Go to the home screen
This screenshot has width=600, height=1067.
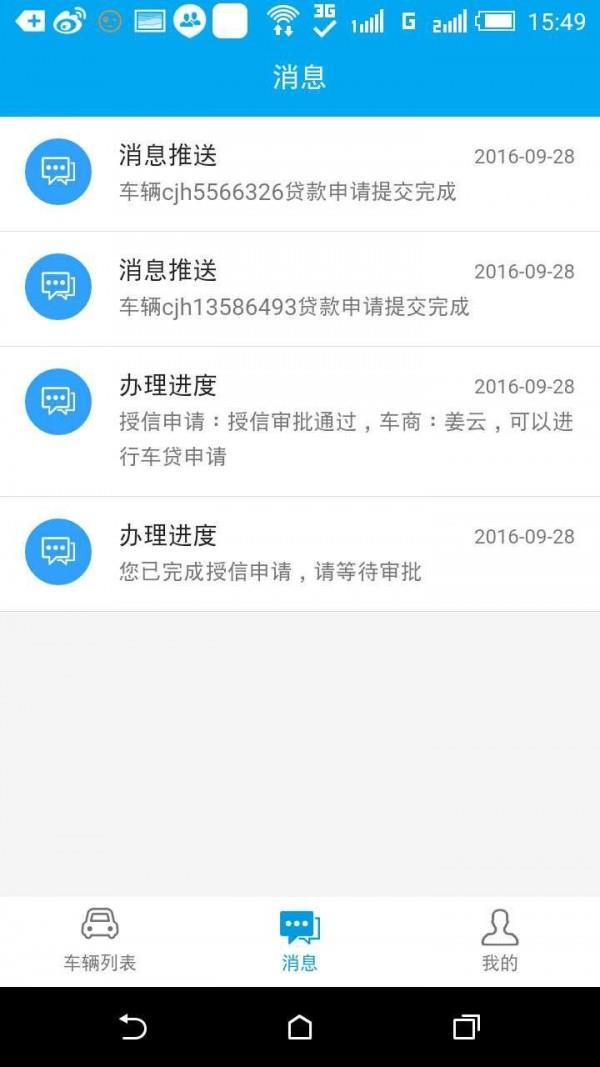click(300, 1027)
